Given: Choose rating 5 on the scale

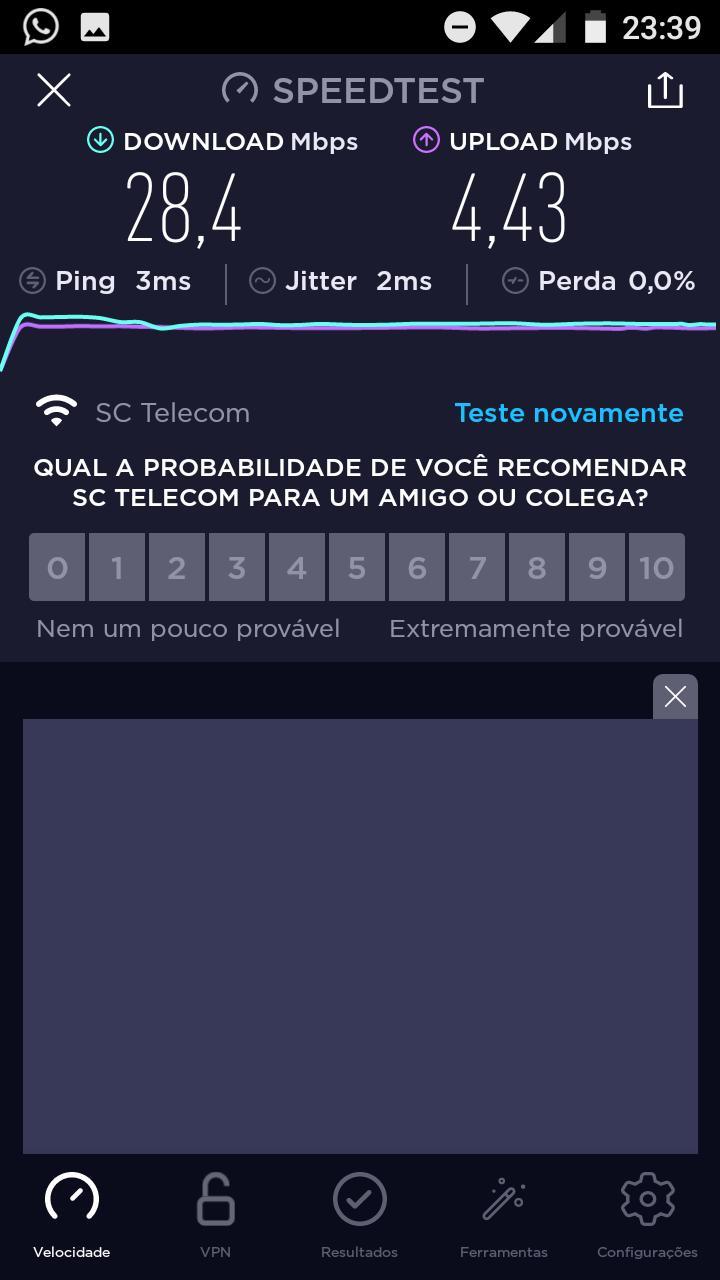Looking at the screenshot, I should tap(357, 567).
